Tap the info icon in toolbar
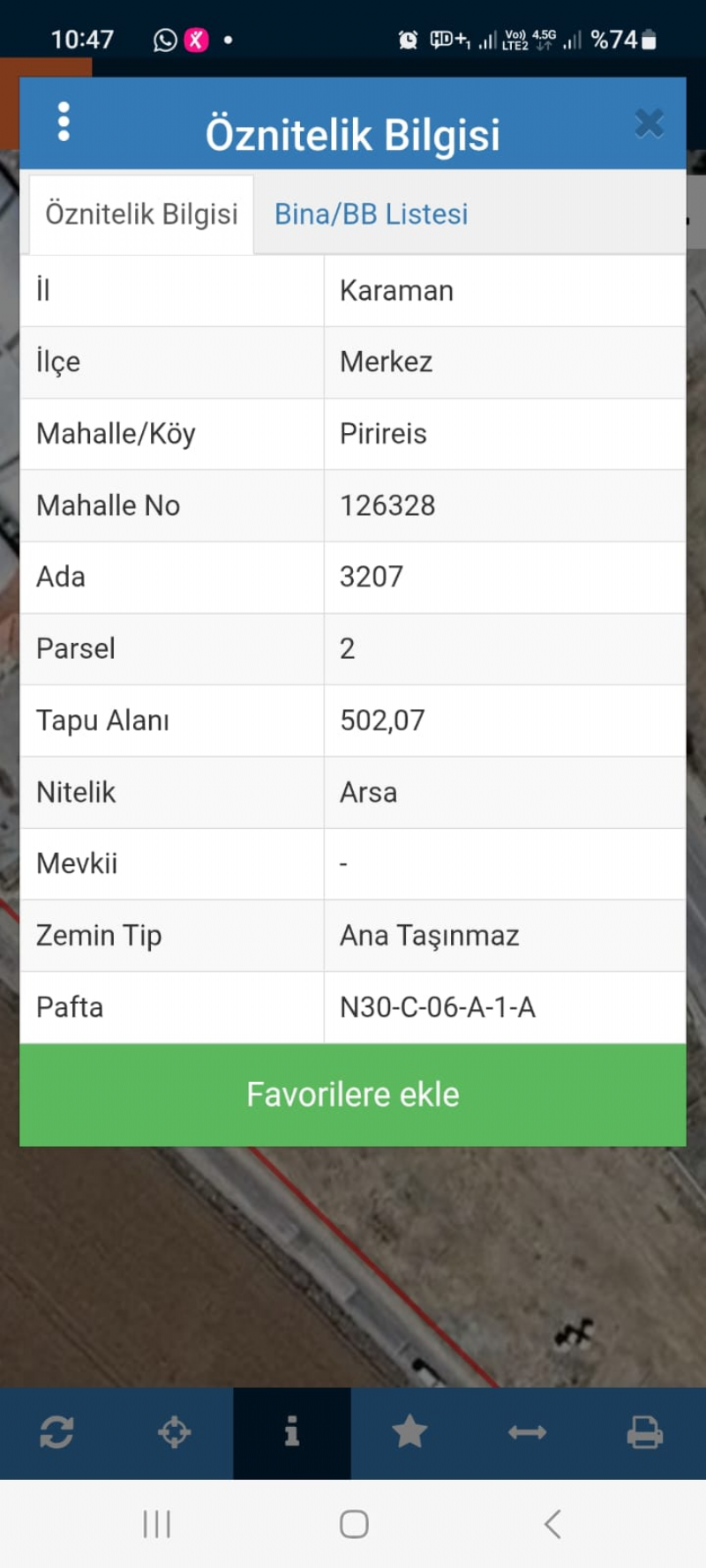The image size is (706, 1568). pos(292,1432)
